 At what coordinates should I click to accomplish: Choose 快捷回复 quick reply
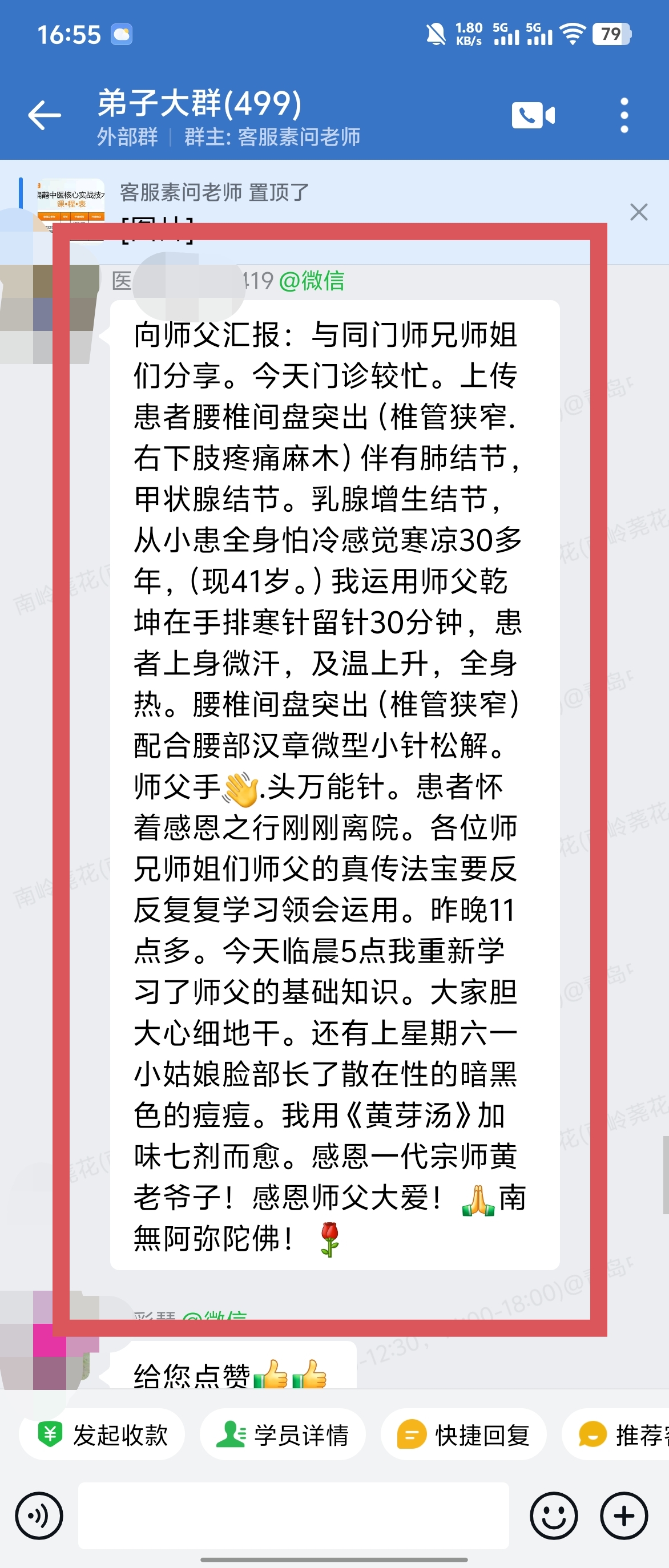(x=464, y=1434)
